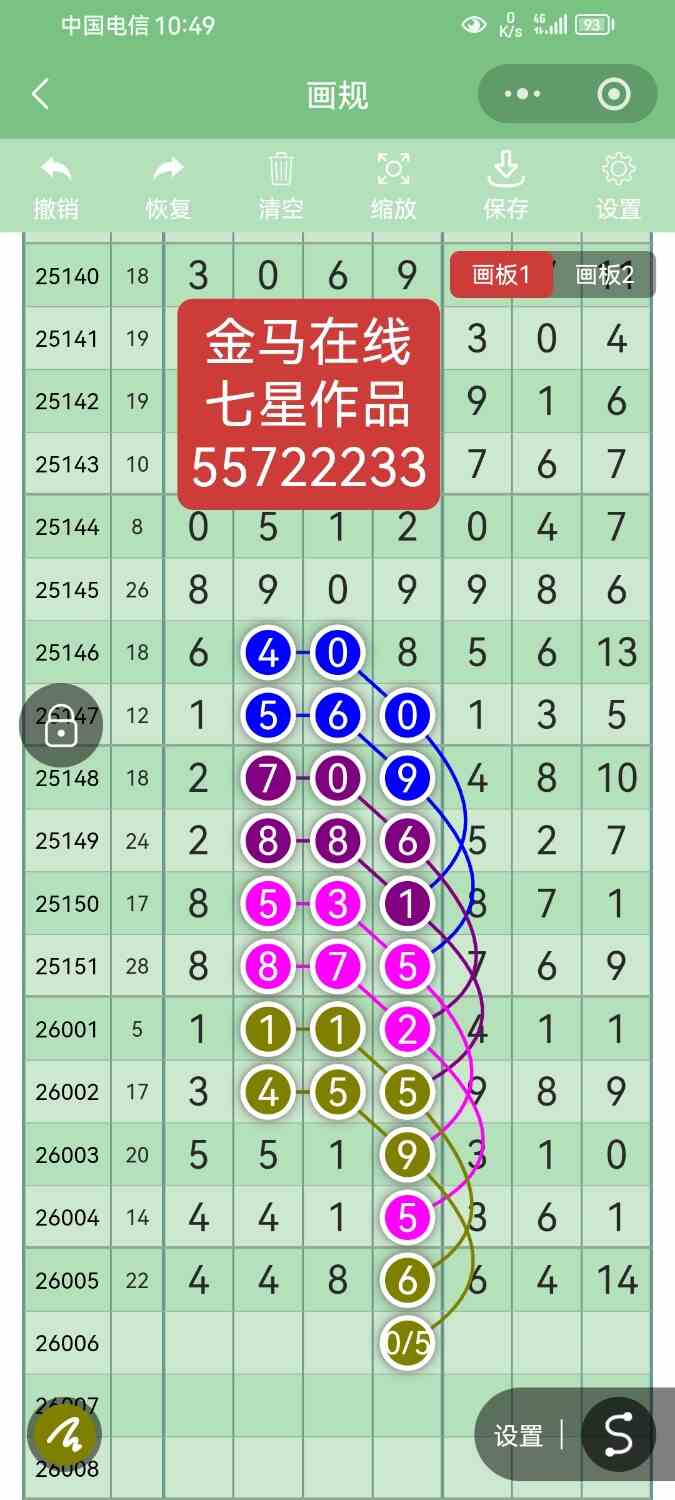Close the mini program with the circle button
The width and height of the screenshot is (675, 1500).
point(612,95)
